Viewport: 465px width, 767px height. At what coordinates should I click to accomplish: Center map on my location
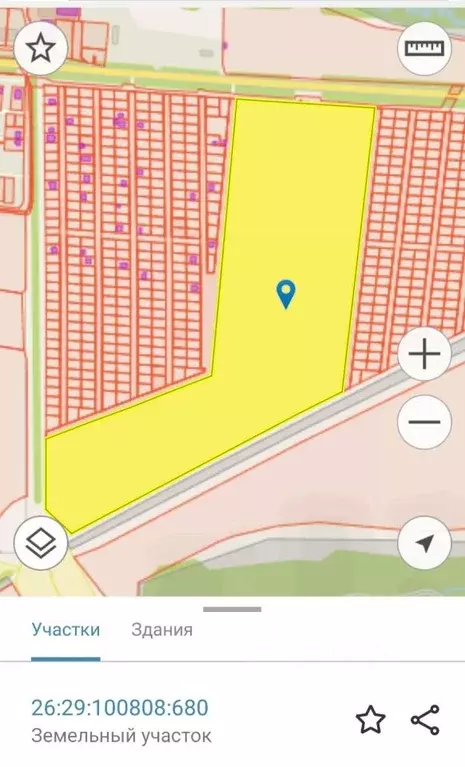click(x=424, y=542)
